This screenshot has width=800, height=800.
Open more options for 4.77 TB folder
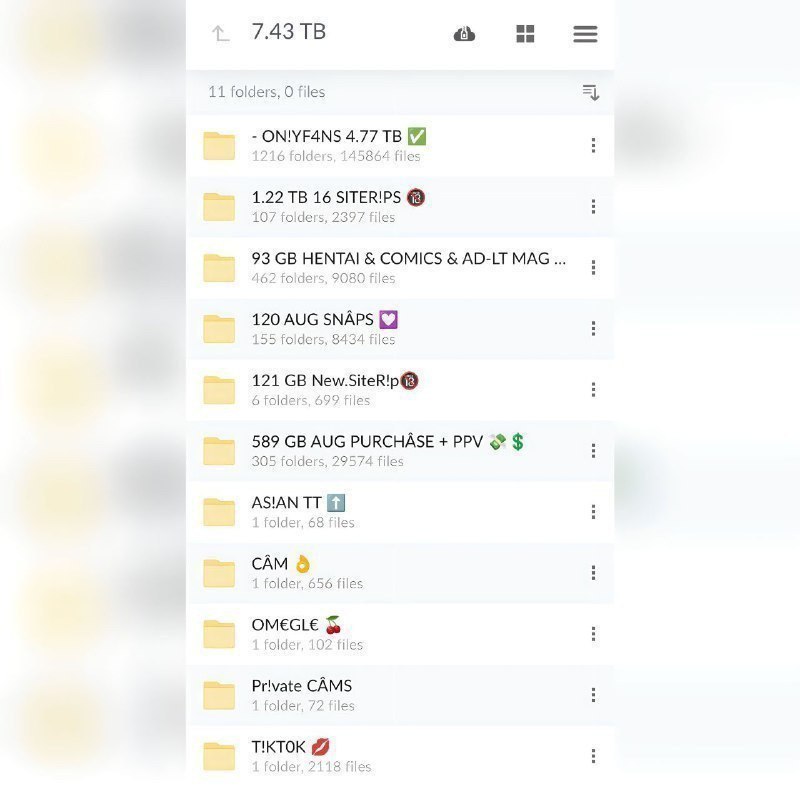point(593,145)
